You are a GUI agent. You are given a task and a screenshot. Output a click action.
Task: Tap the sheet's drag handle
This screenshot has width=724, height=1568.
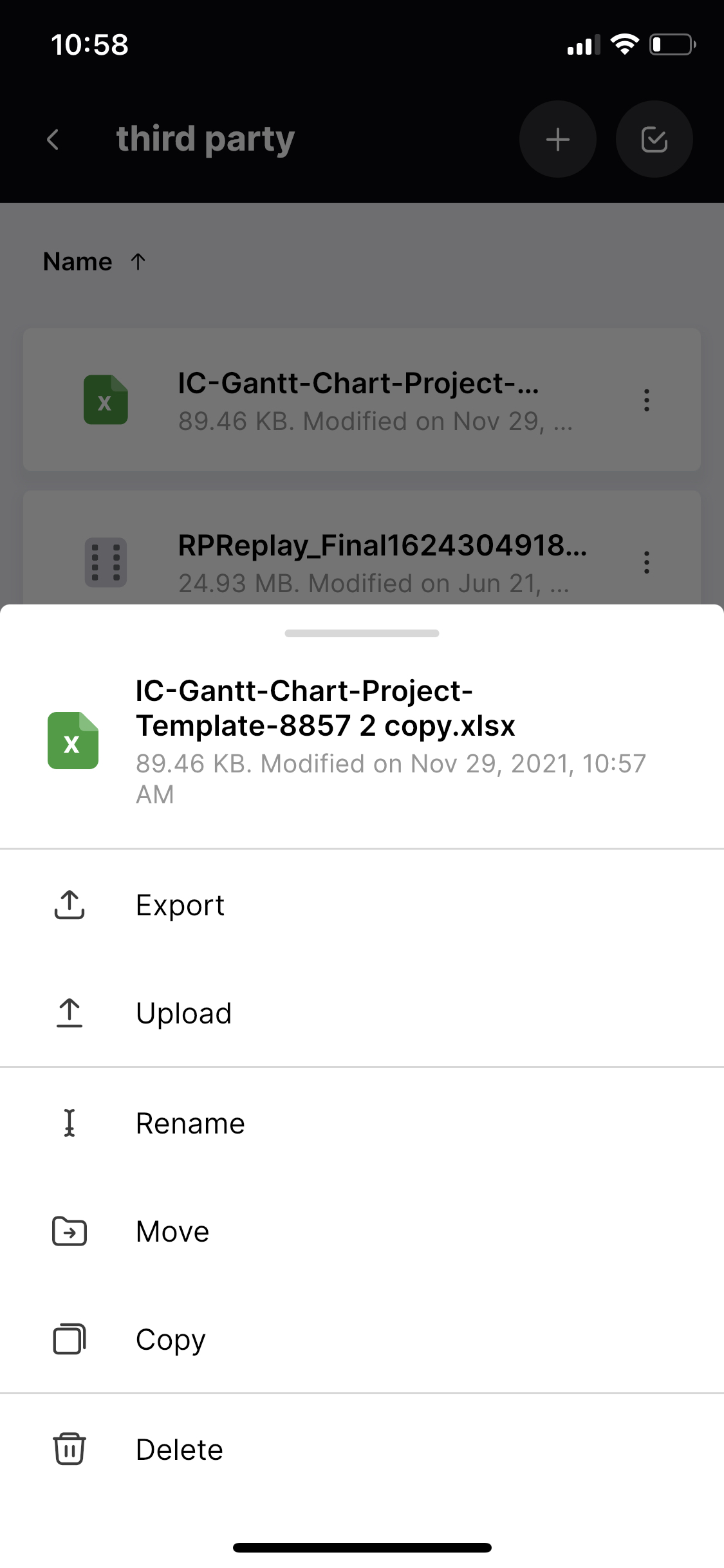coord(362,633)
